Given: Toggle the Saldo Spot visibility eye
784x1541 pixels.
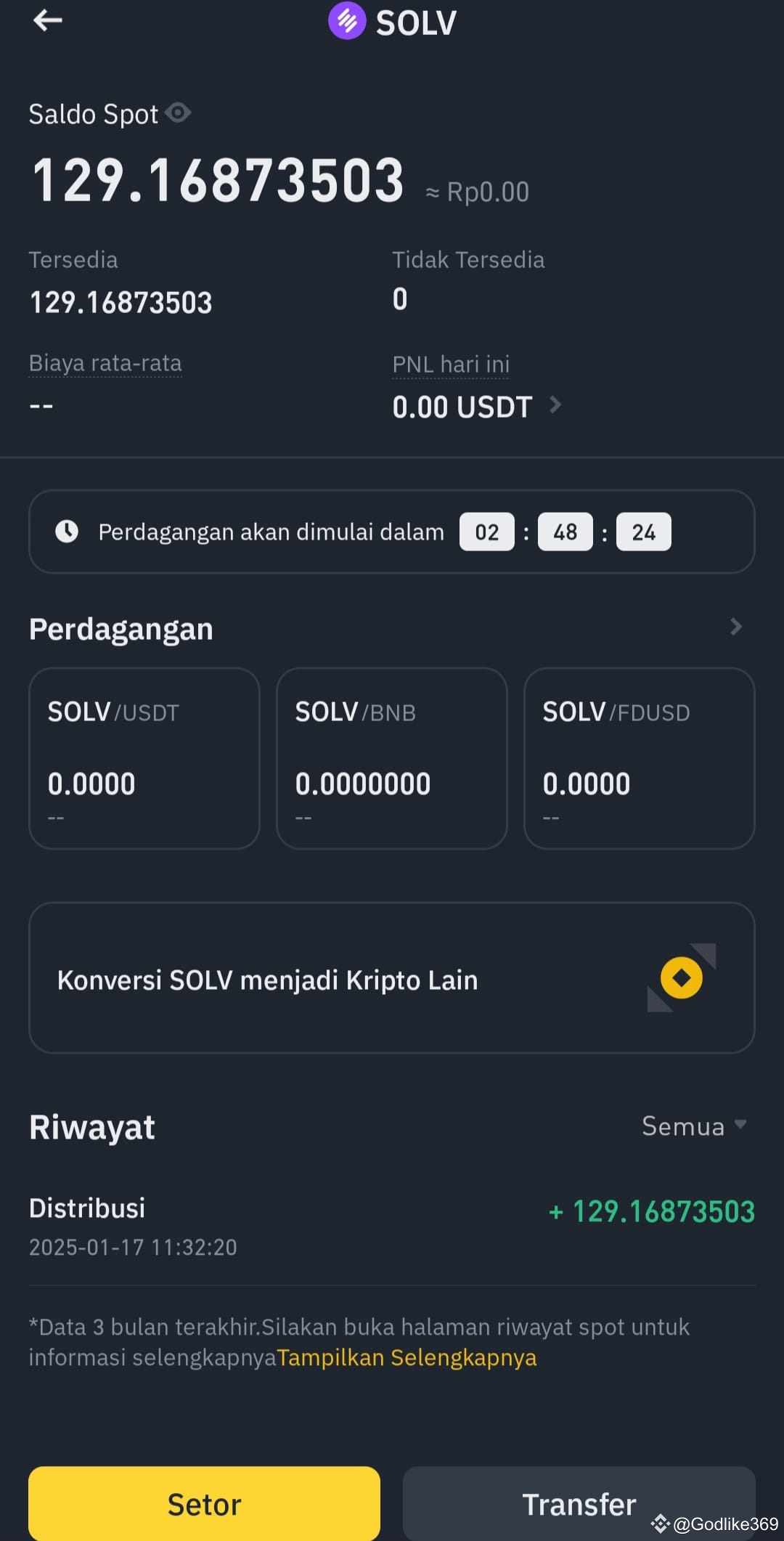Looking at the screenshot, I should (x=178, y=113).
